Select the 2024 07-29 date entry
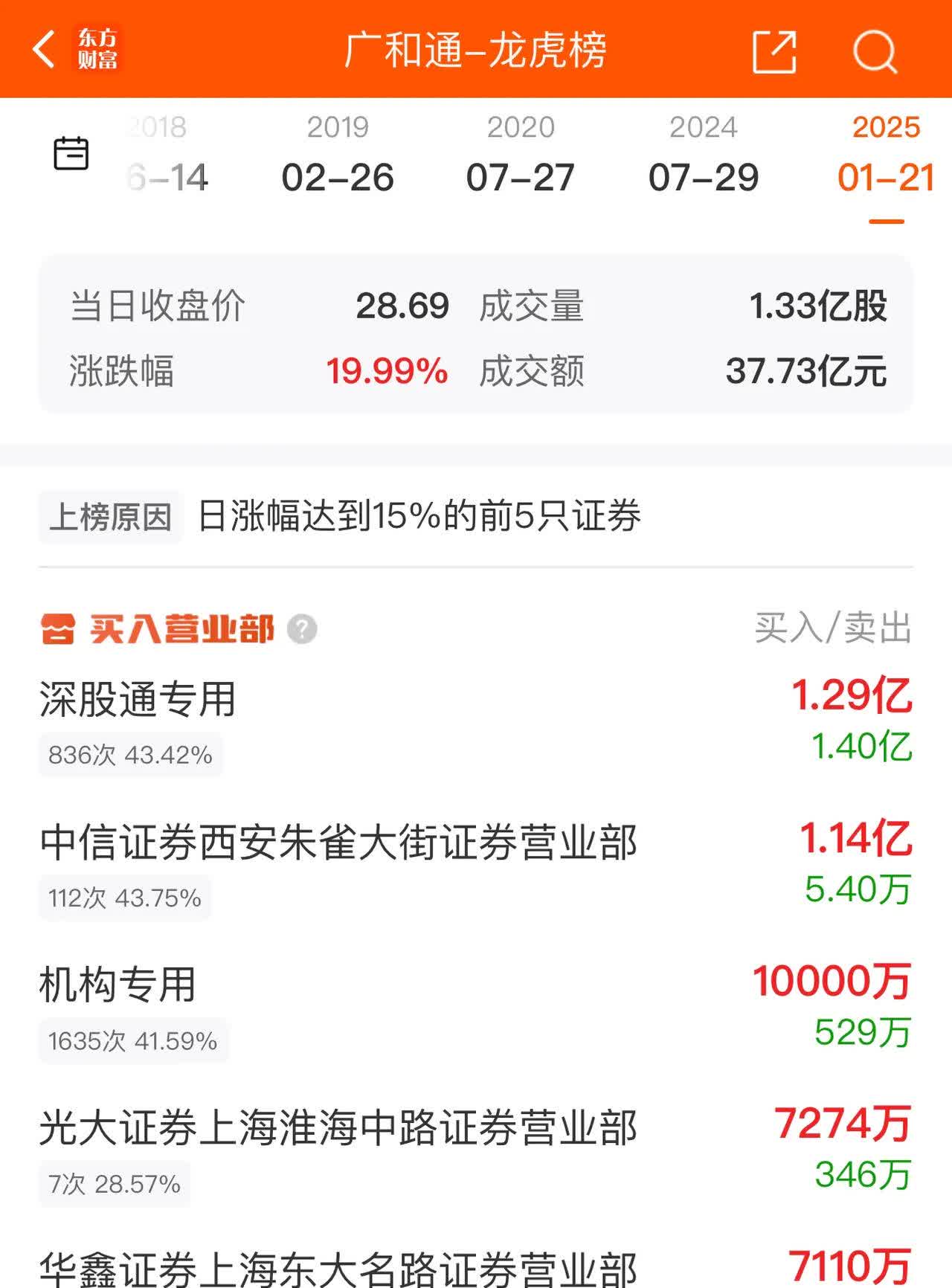 tap(704, 152)
